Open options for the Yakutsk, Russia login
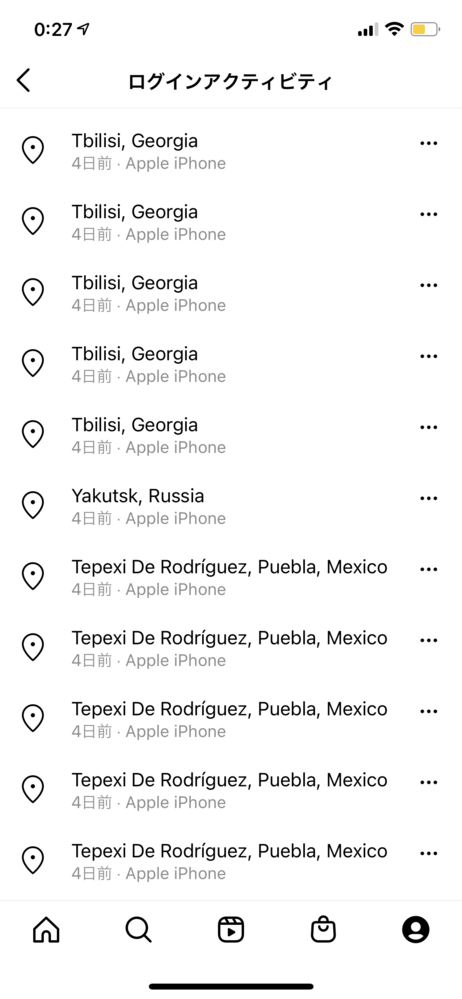Viewport: 462px width, 999px height. point(429,498)
